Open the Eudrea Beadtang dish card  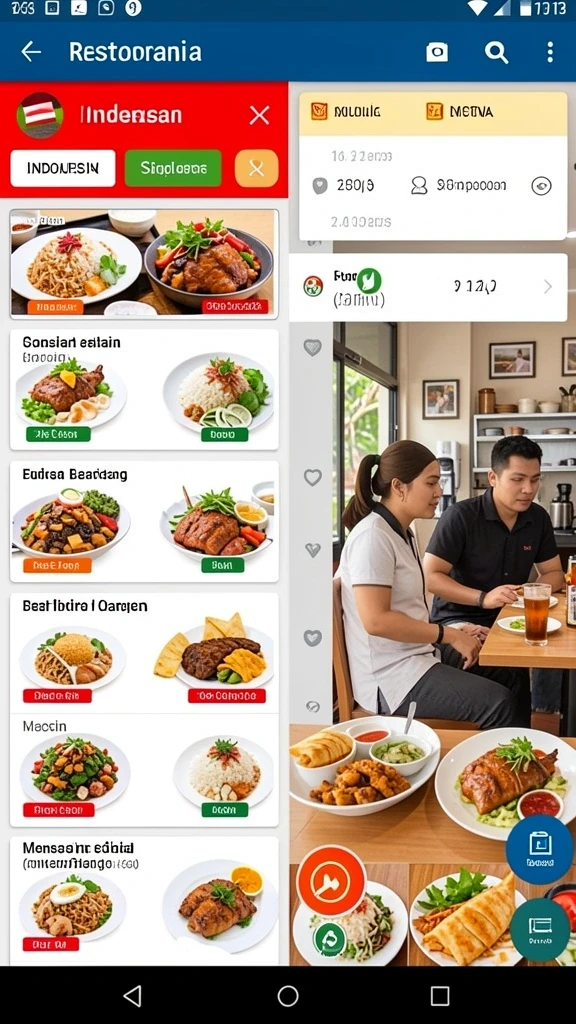coord(144,521)
